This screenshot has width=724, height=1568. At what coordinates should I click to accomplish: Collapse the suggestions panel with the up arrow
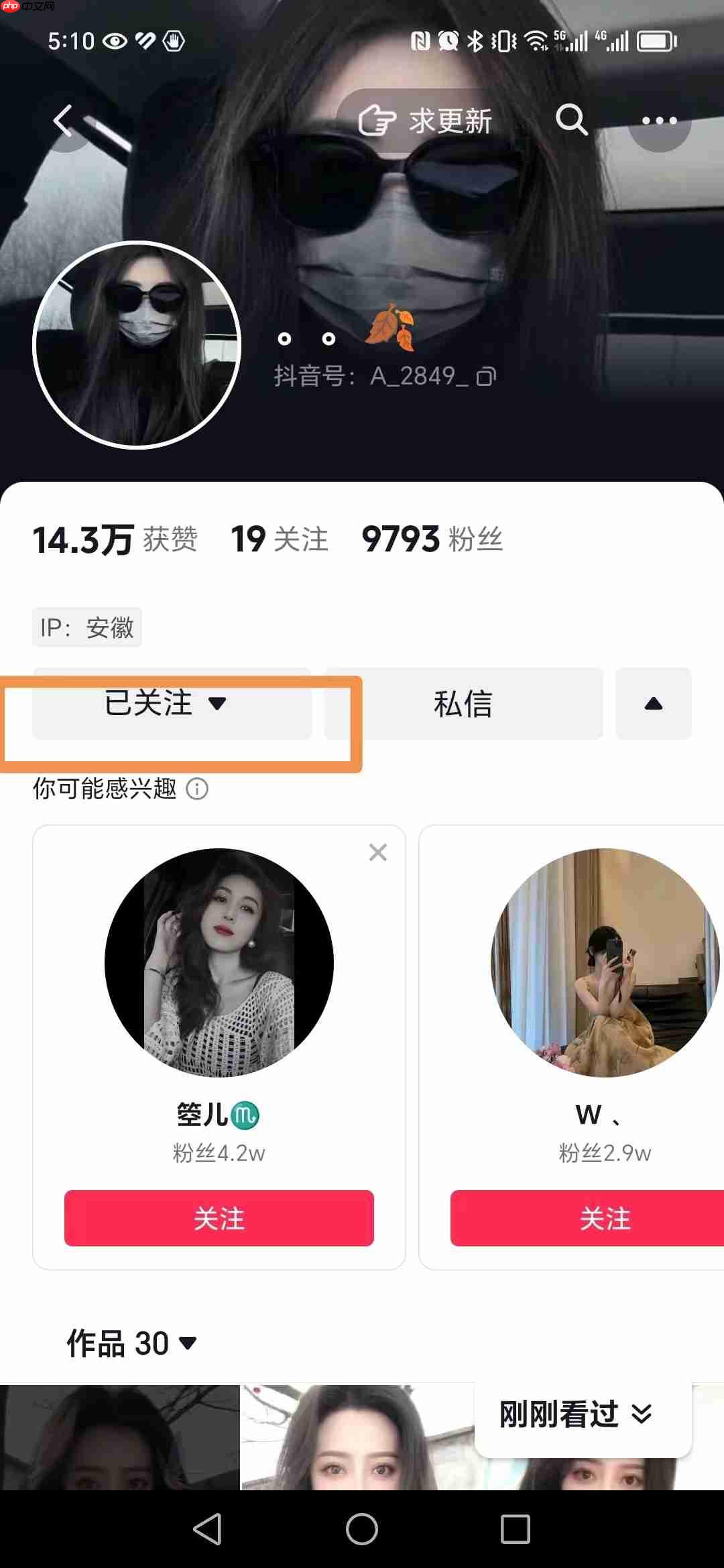pyautogui.click(x=653, y=703)
